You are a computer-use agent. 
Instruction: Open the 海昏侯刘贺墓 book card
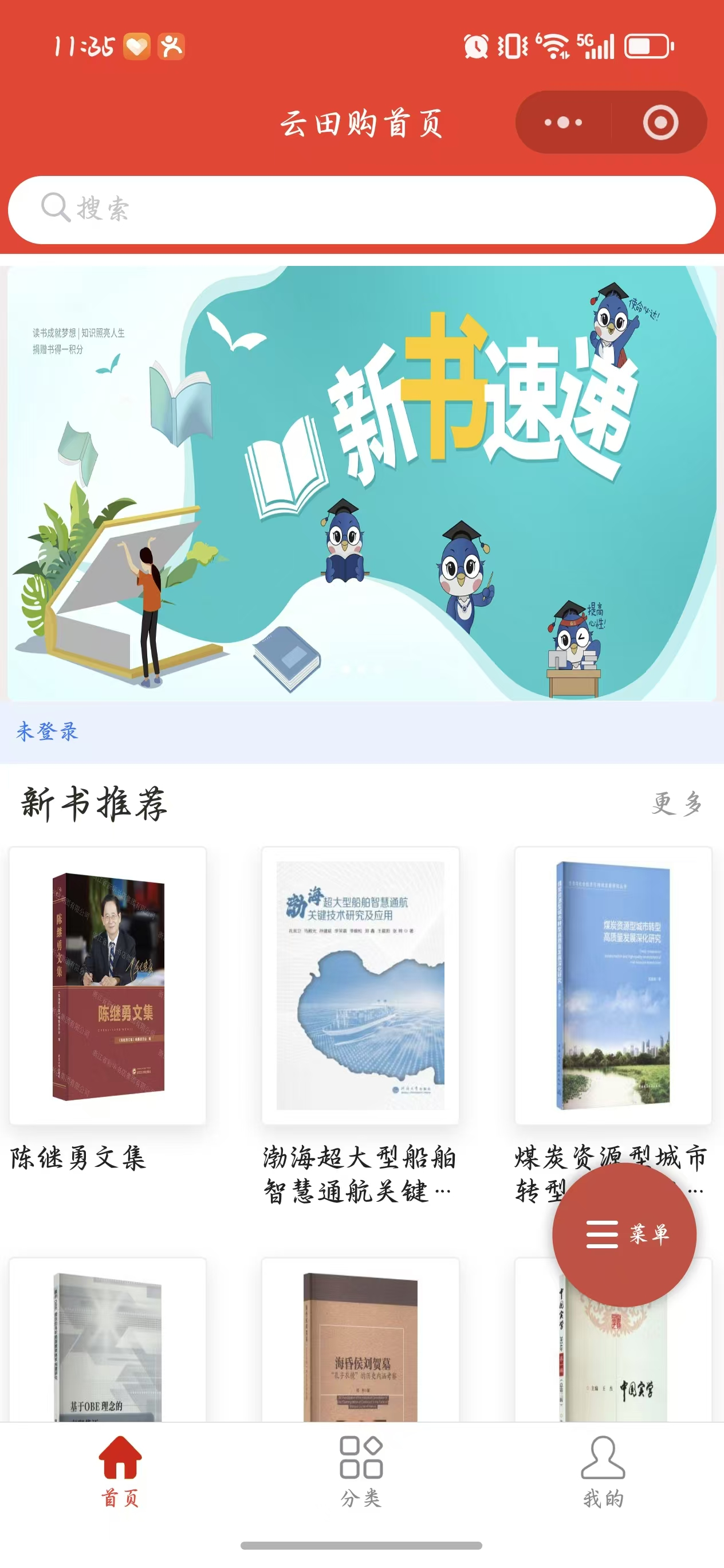(360, 1345)
